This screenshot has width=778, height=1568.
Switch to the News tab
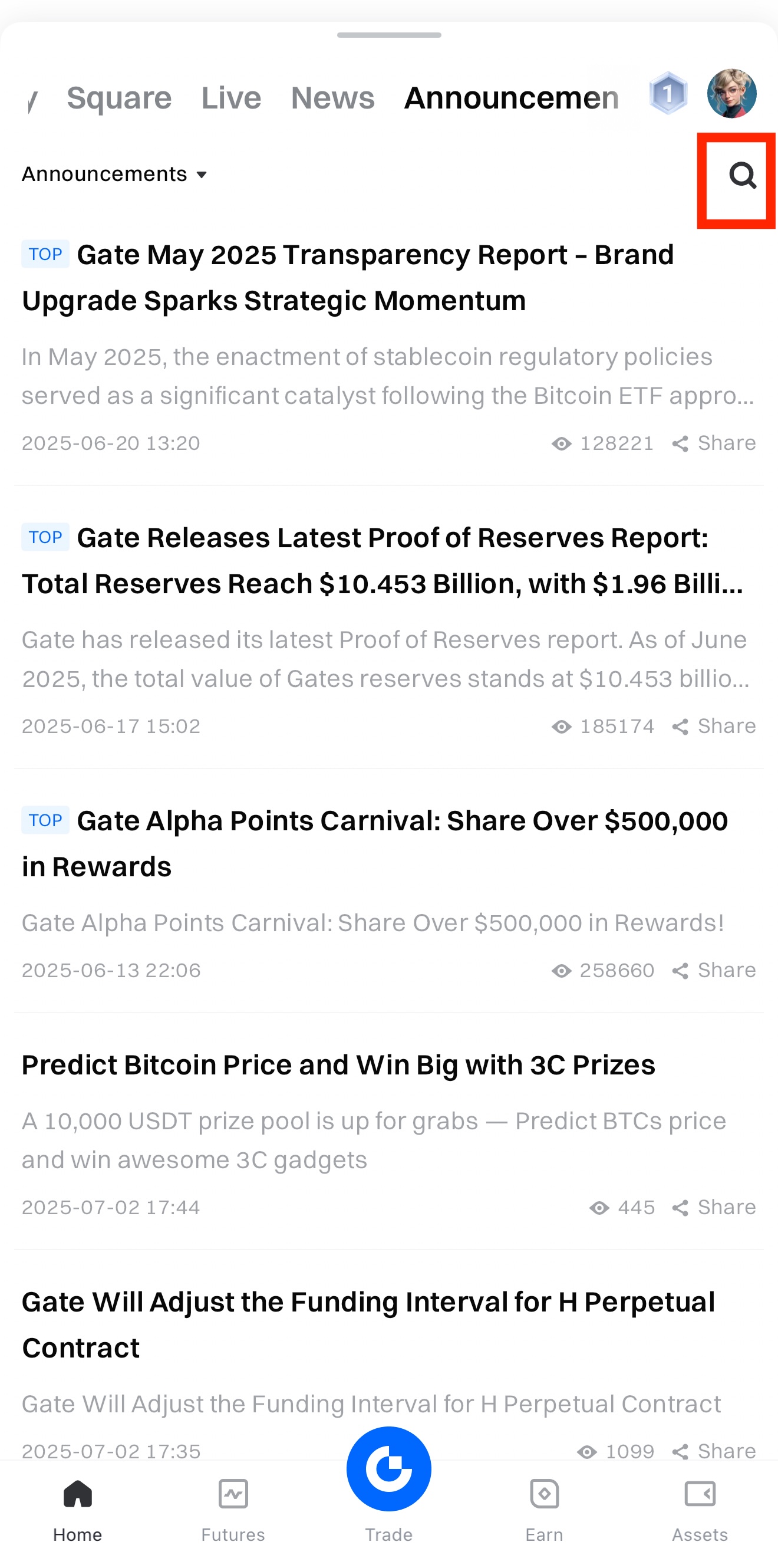tap(333, 98)
